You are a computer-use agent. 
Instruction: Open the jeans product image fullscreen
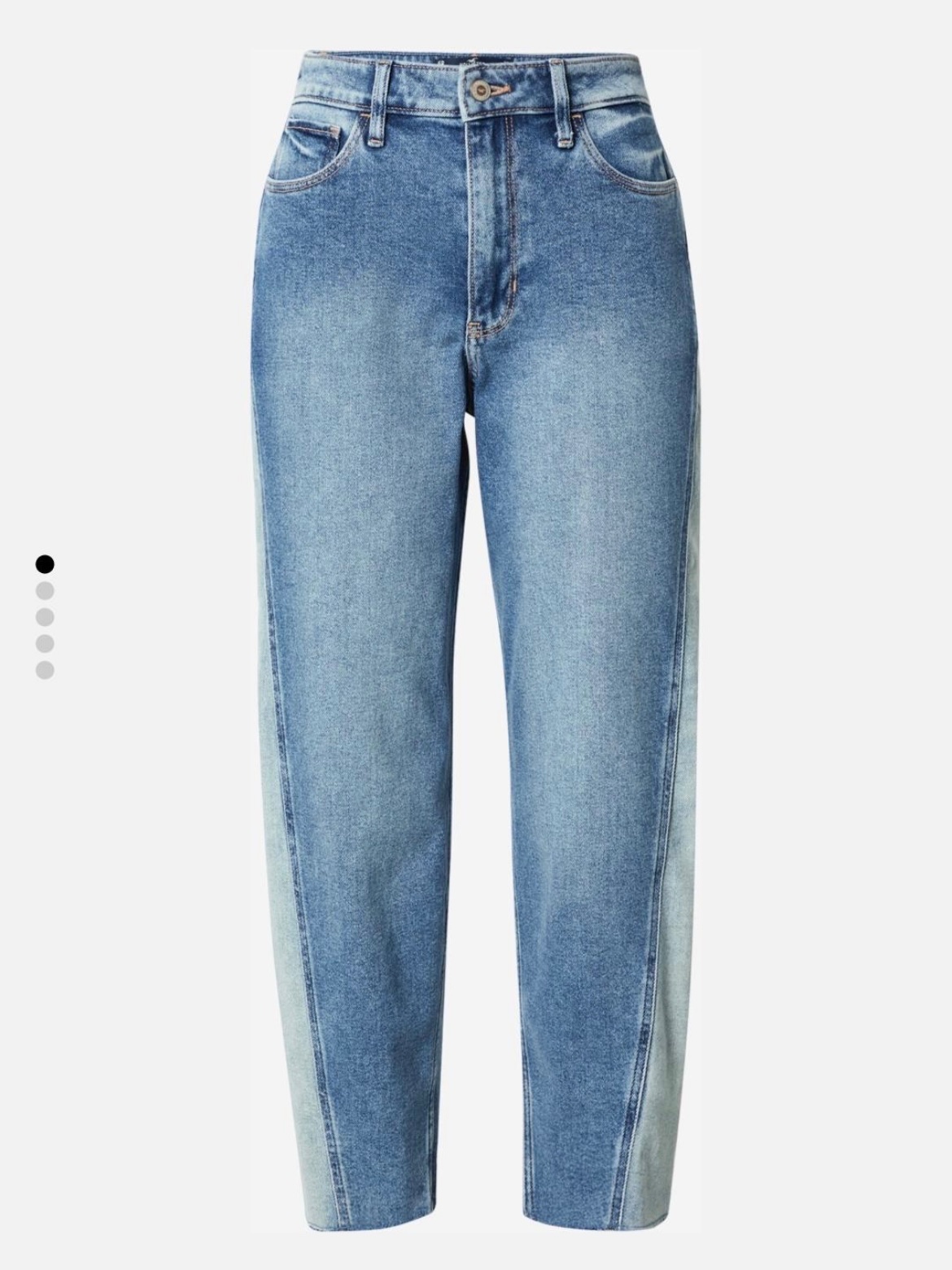click(x=480, y=635)
